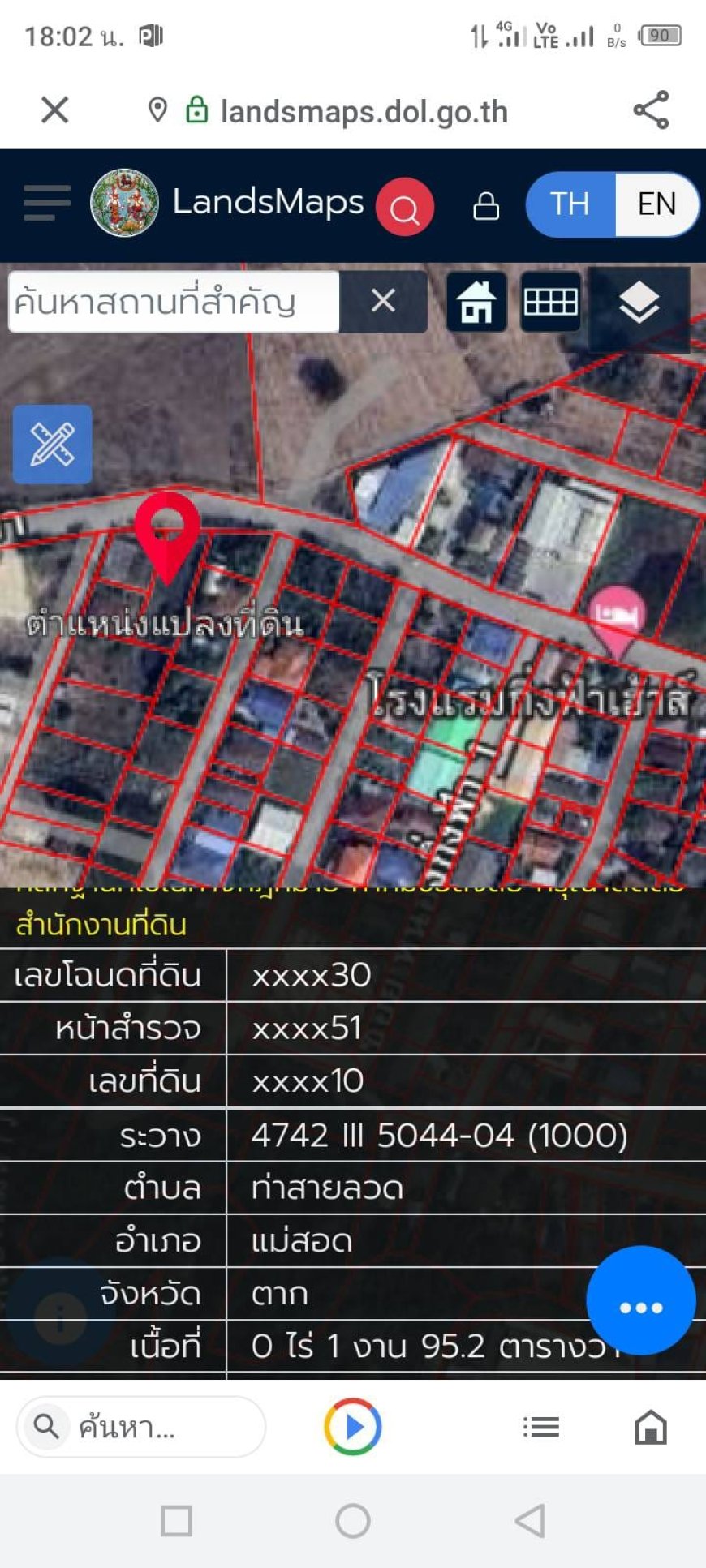Open the ruler measurement tool
Image resolution: width=706 pixels, height=1568 pixels.
pyautogui.click(x=52, y=445)
